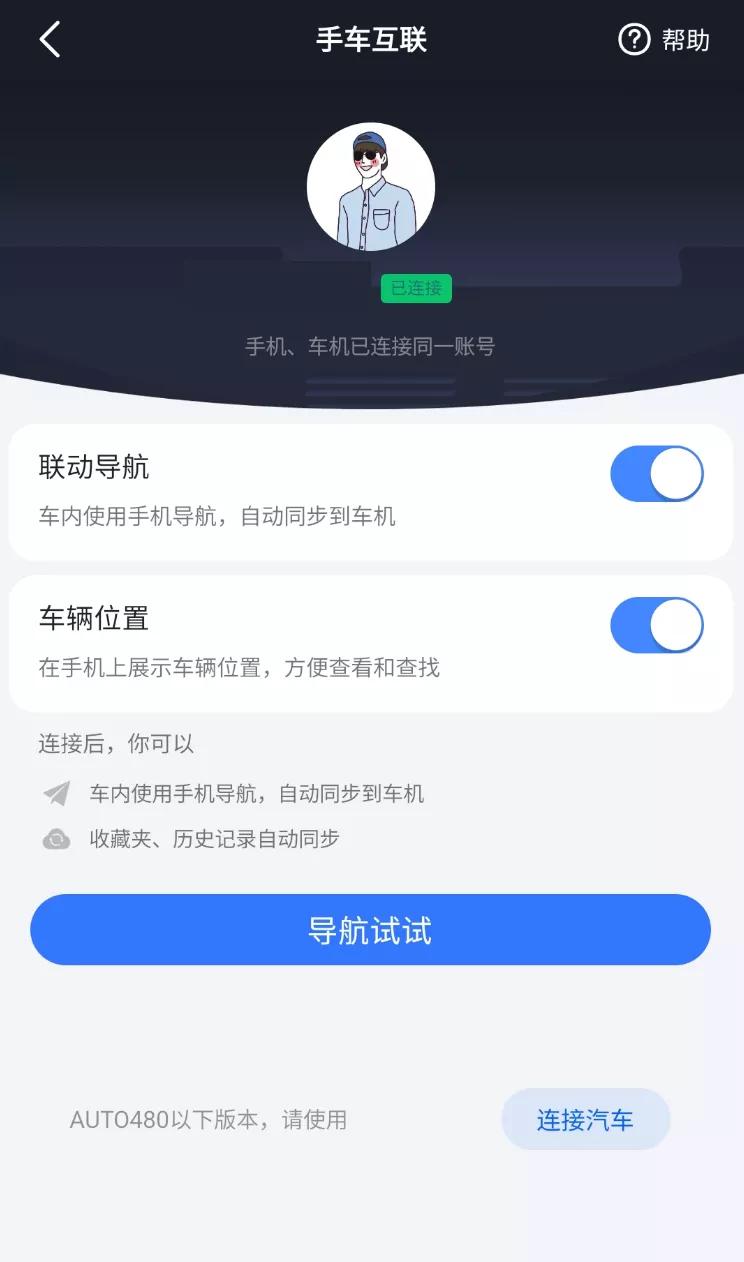Screen dimensions: 744x1262
Task: Click the 连接汽车 button
Action: point(585,1119)
